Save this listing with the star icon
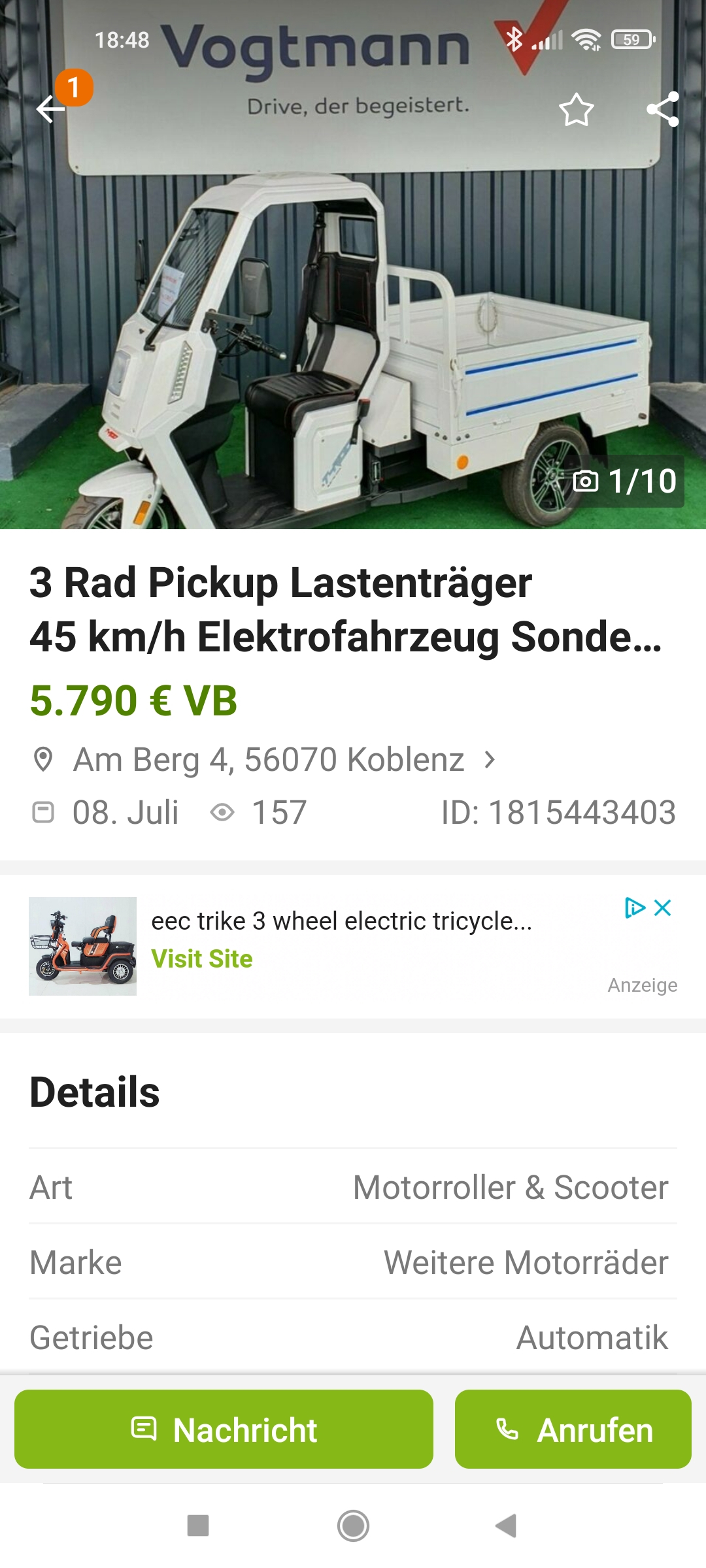 [576, 110]
